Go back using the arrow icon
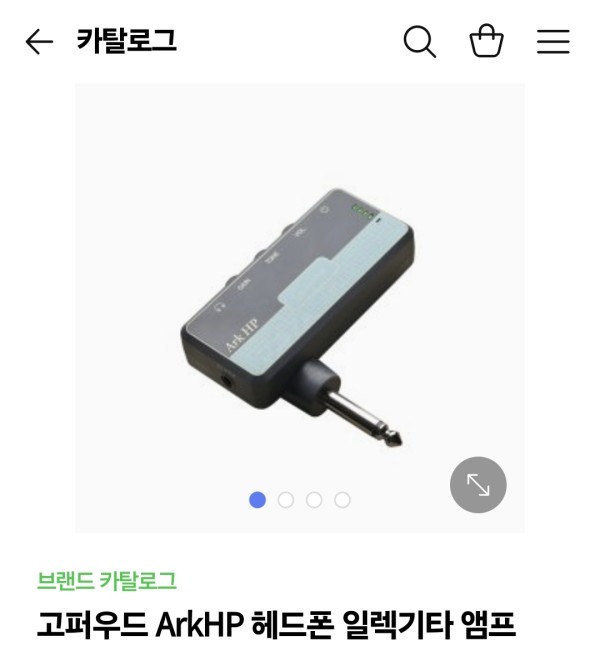The width and height of the screenshot is (600, 651). pos(39,42)
